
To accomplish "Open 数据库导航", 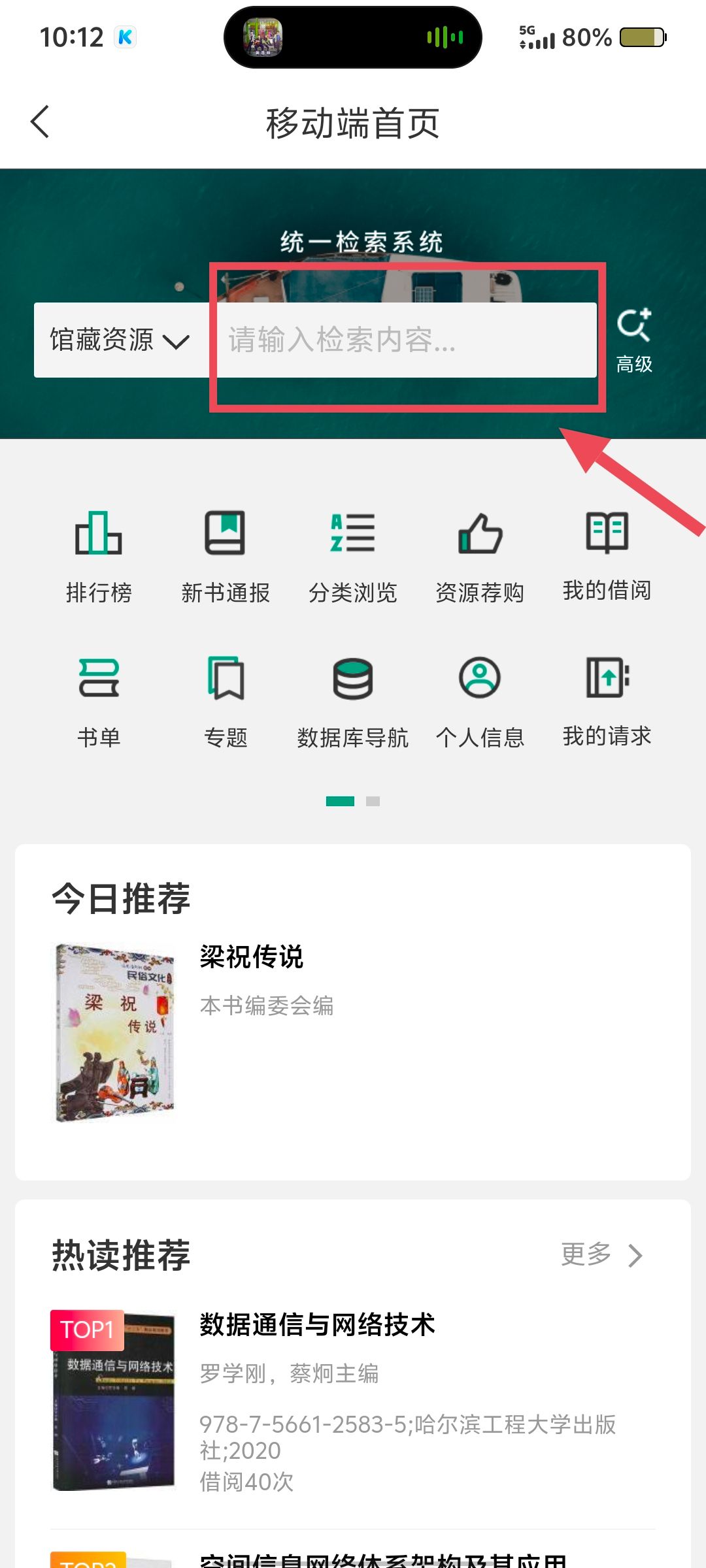I will (x=353, y=700).
